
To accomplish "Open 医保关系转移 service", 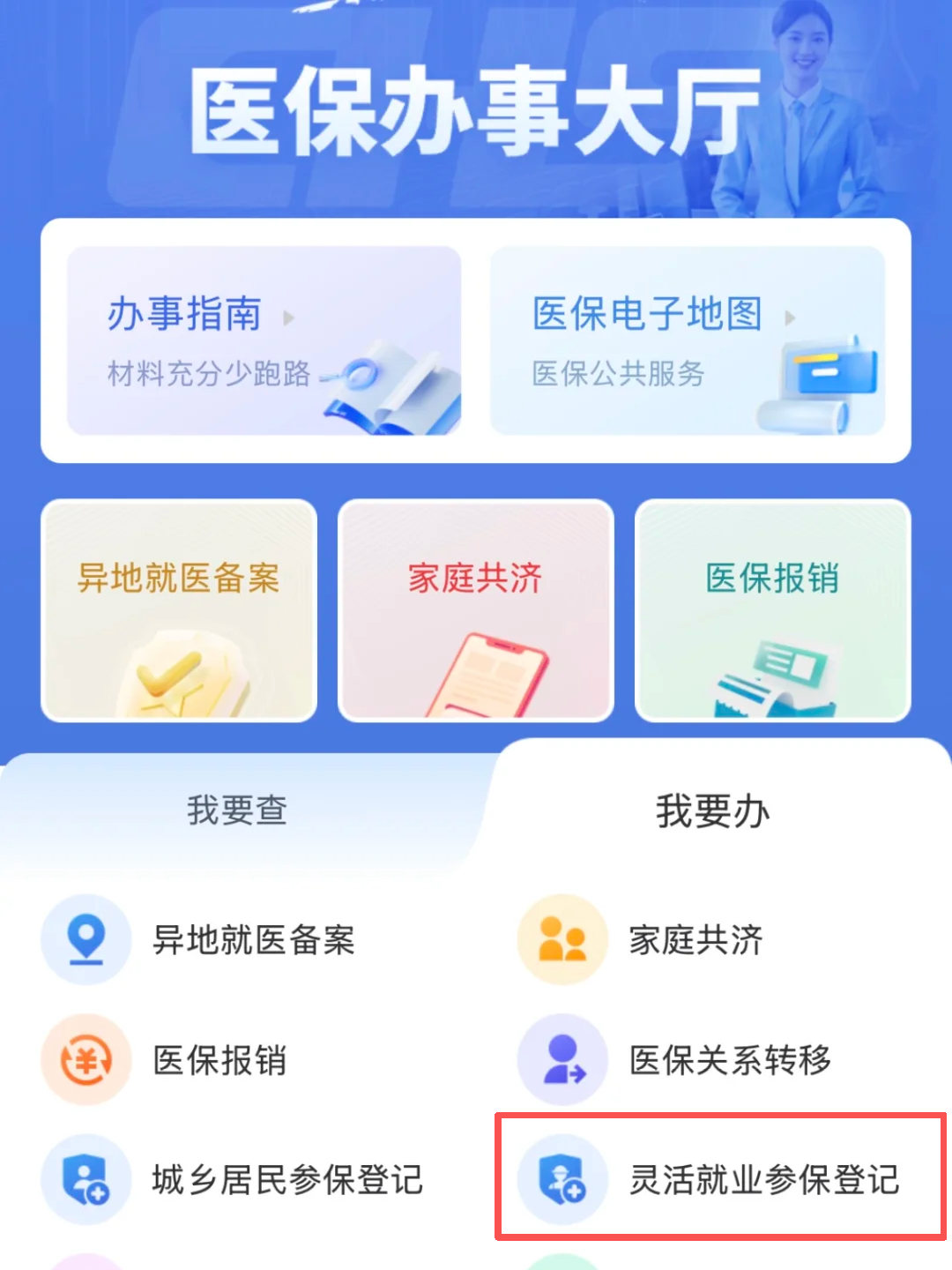I will [x=729, y=1060].
